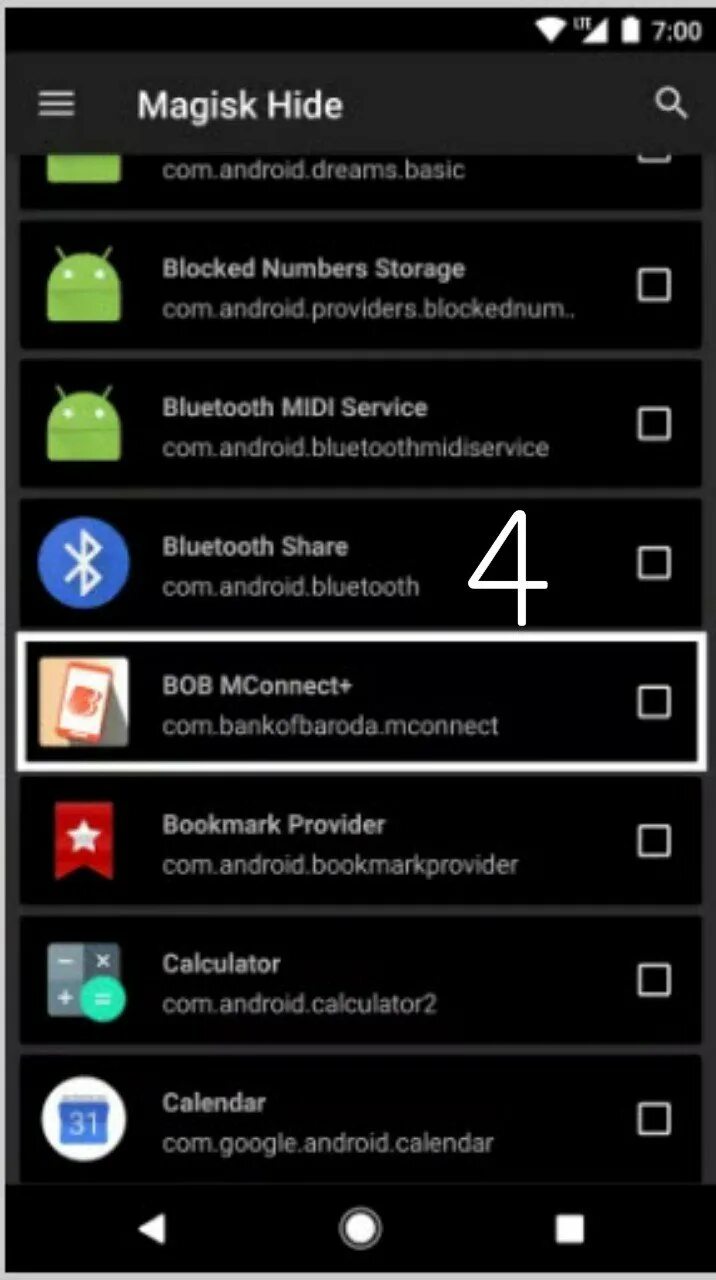The width and height of the screenshot is (716, 1280).
Task: Tap the system back button
Action: pos(151,1227)
